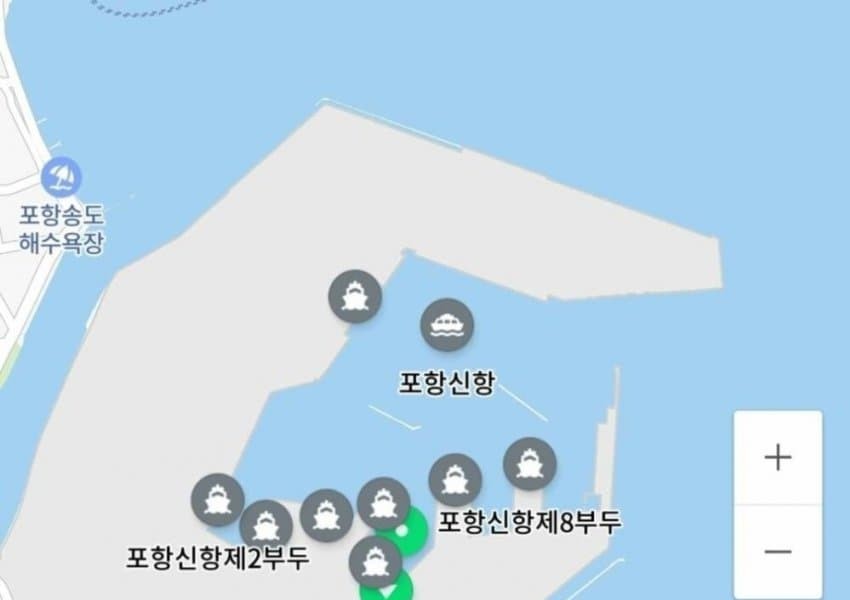Zoom out with the minus button
This screenshot has width=850, height=600.
(777, 552)
